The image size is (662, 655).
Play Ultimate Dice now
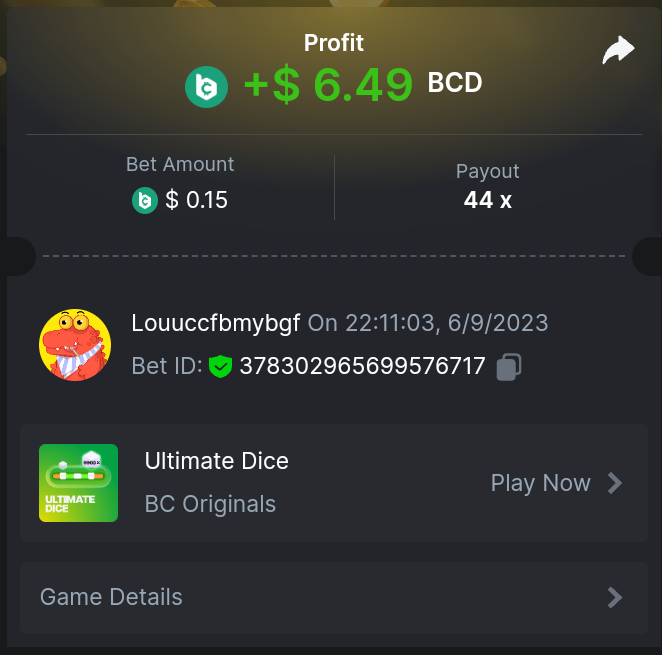[x=556, y=484]
